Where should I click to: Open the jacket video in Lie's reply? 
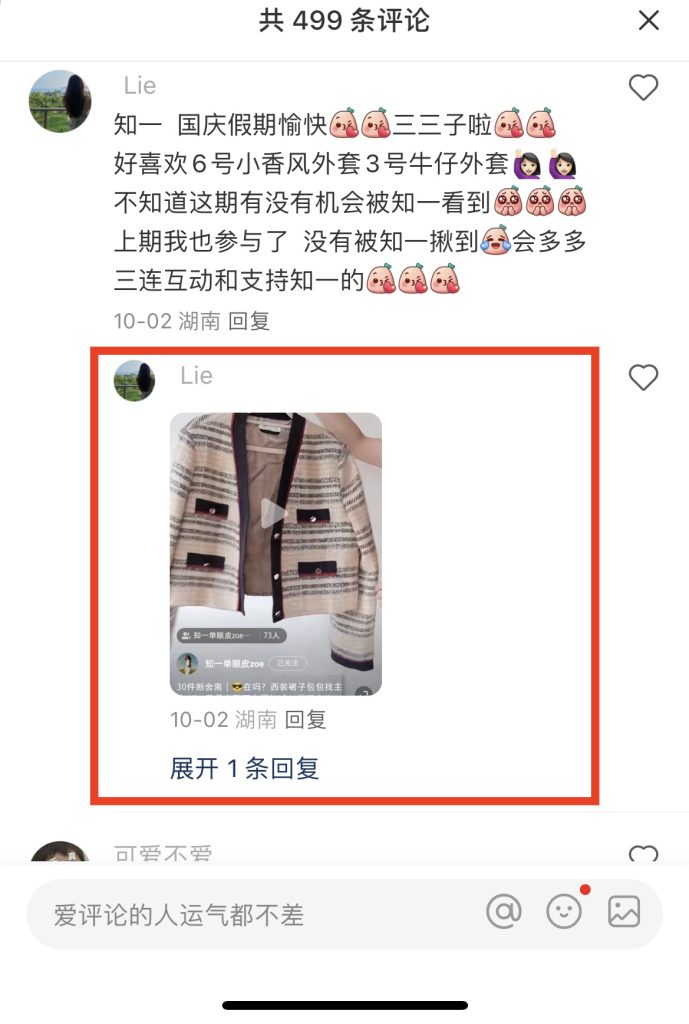point(275,553)
